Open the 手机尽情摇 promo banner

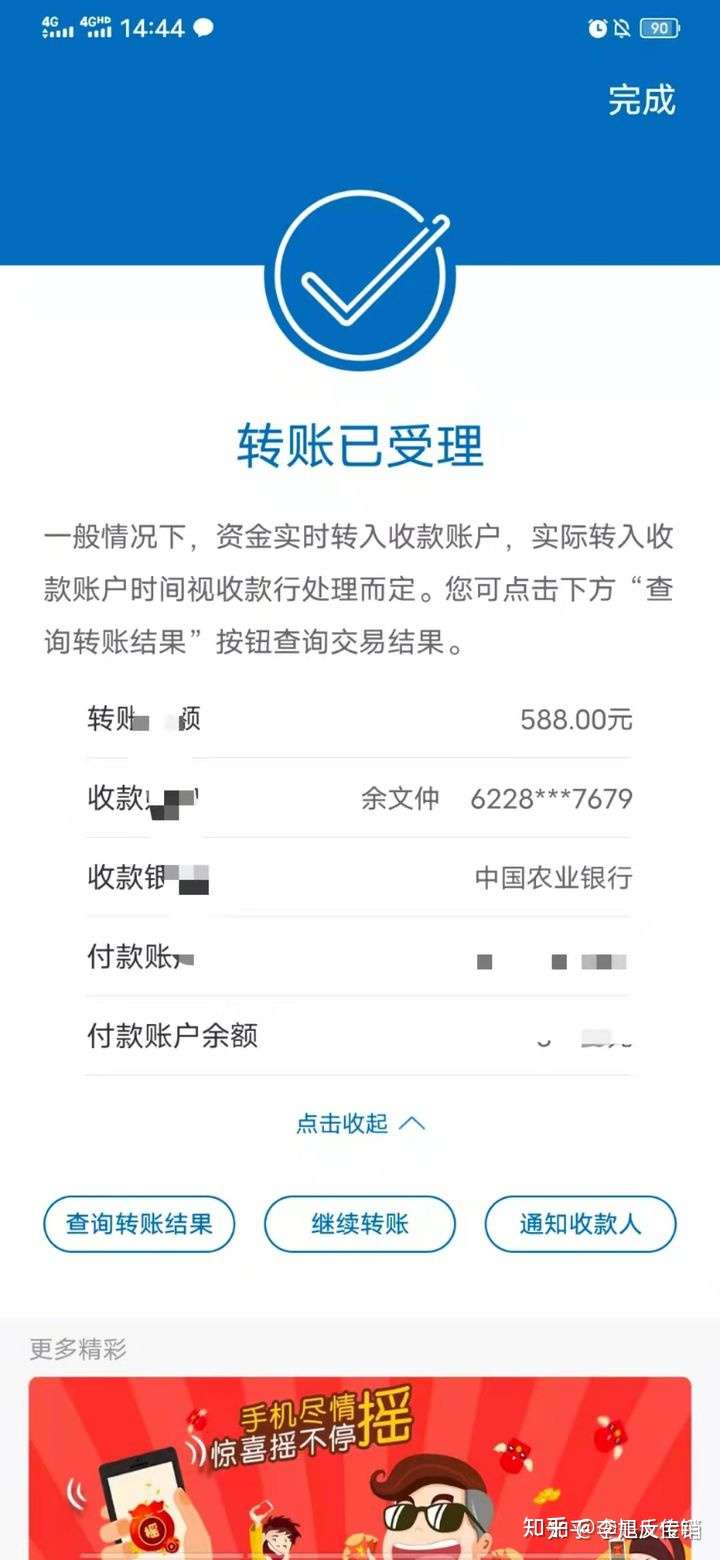pos(360,1465)
